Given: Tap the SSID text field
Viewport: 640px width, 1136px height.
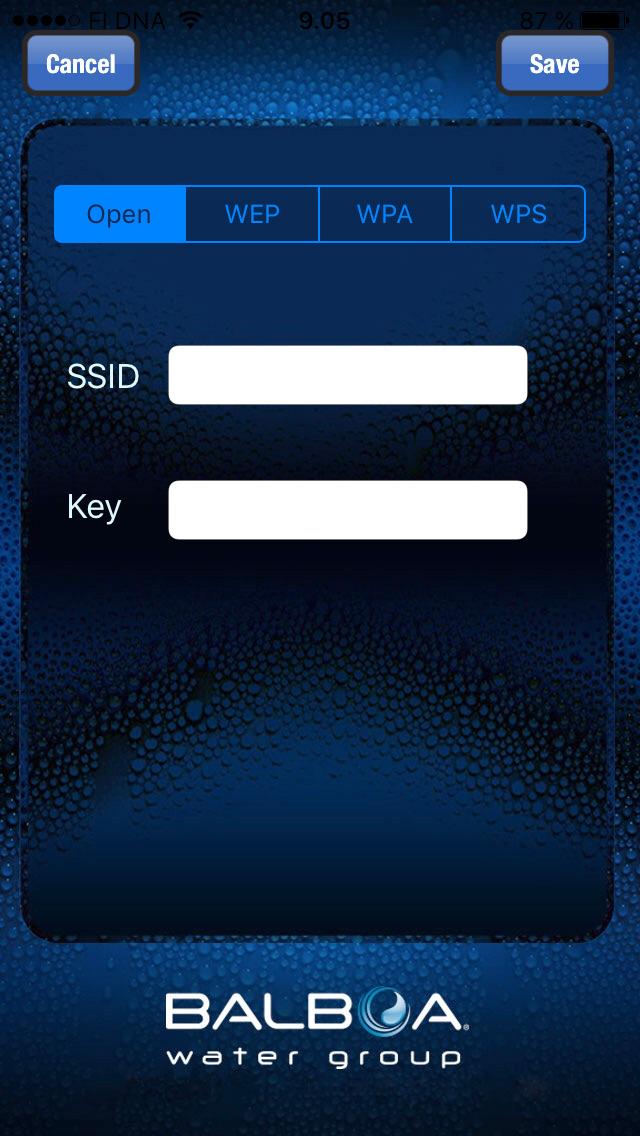Looking at the screenshot, I should [x=347, y=375].
